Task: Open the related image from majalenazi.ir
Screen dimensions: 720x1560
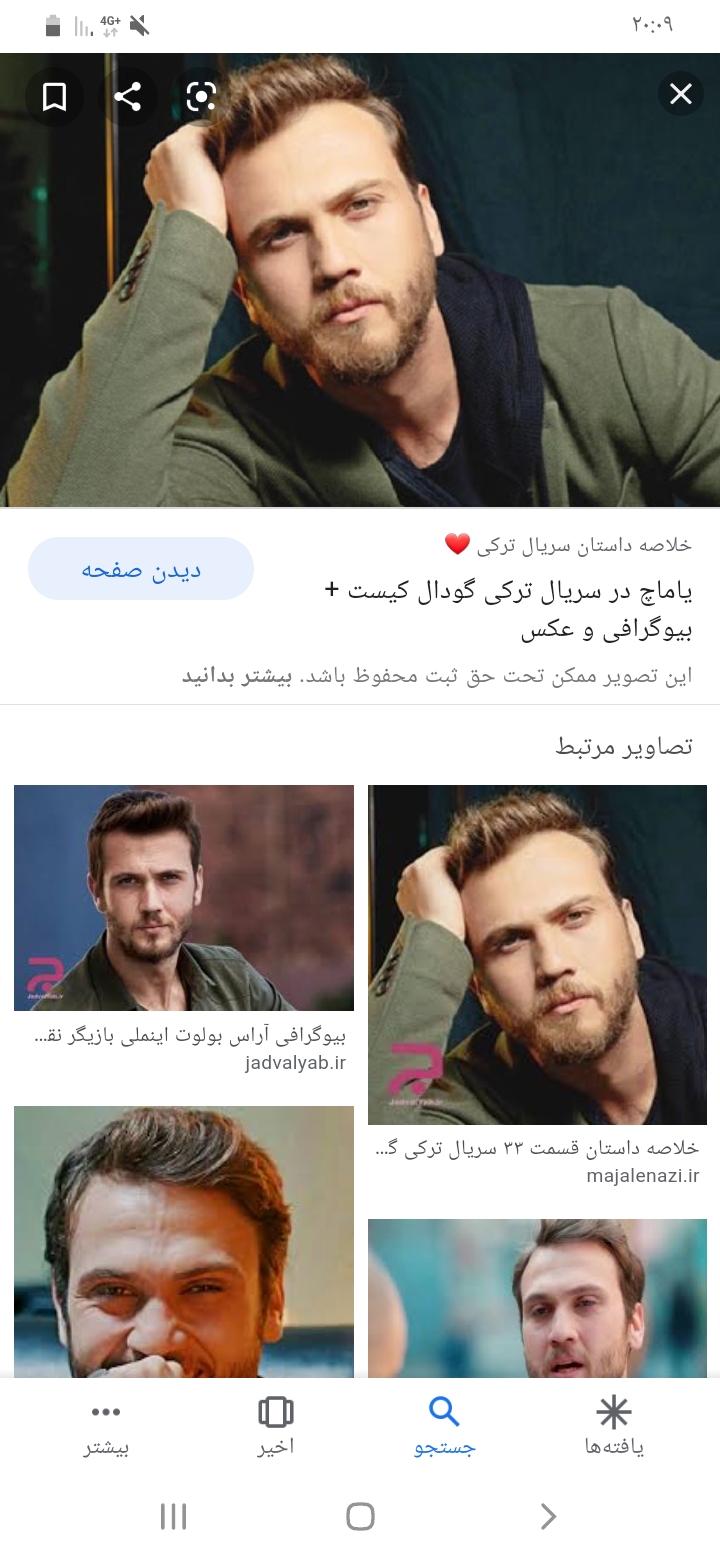Action: 537,955
